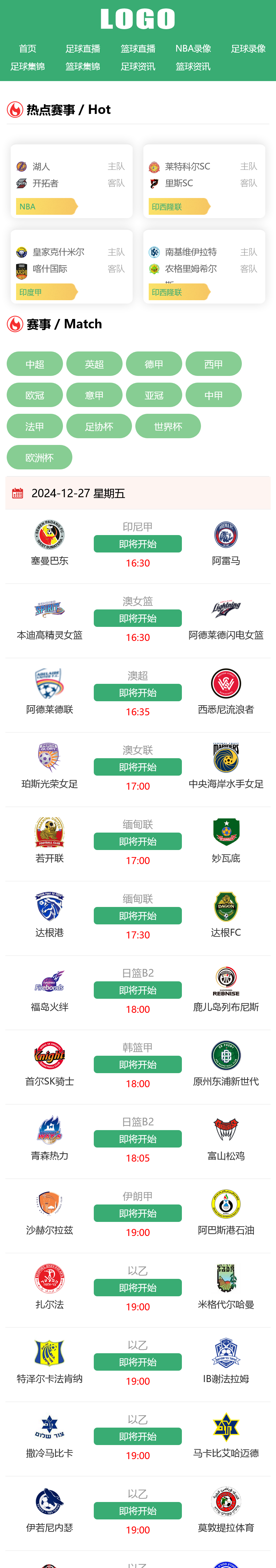Viewport: 276px width, 1568px height.
Task: Open the 阿德莱德联 vs 西悉尼流浪者 match
Action: coord(137,693)
